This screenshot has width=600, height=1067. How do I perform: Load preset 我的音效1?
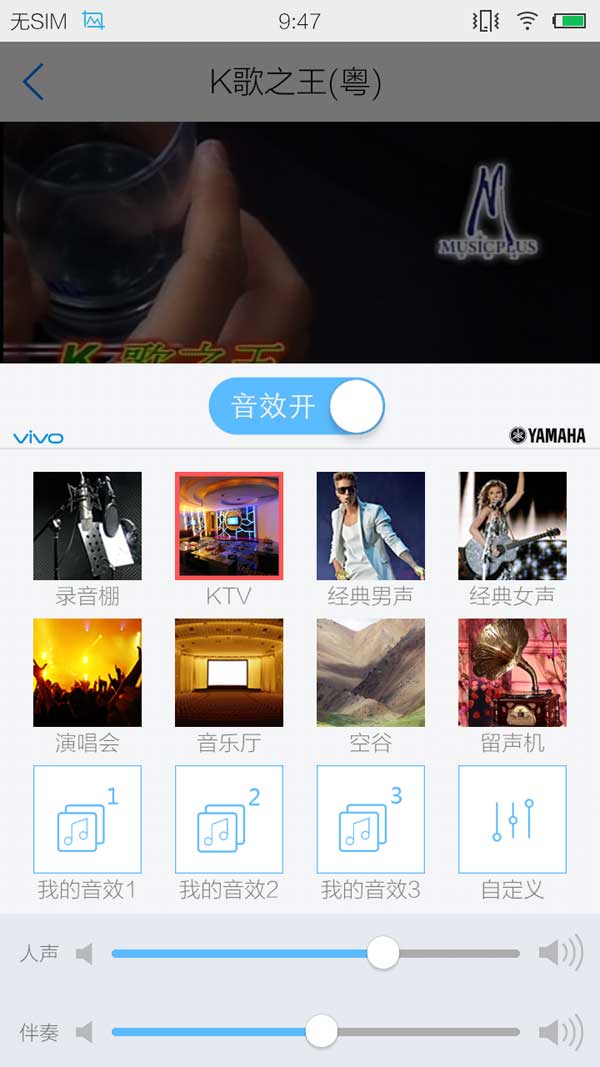coord(87,820)
